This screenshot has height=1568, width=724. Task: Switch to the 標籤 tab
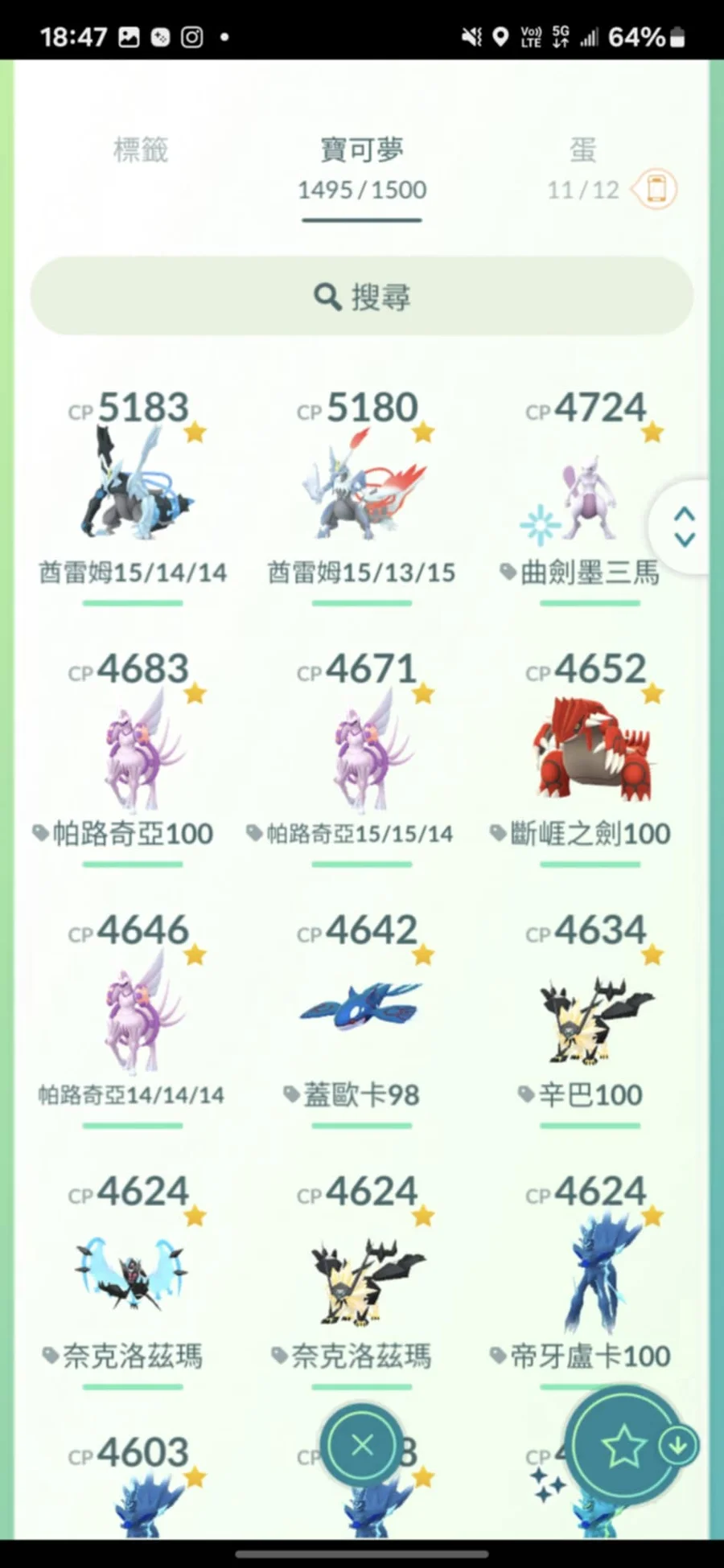[141, 150]
